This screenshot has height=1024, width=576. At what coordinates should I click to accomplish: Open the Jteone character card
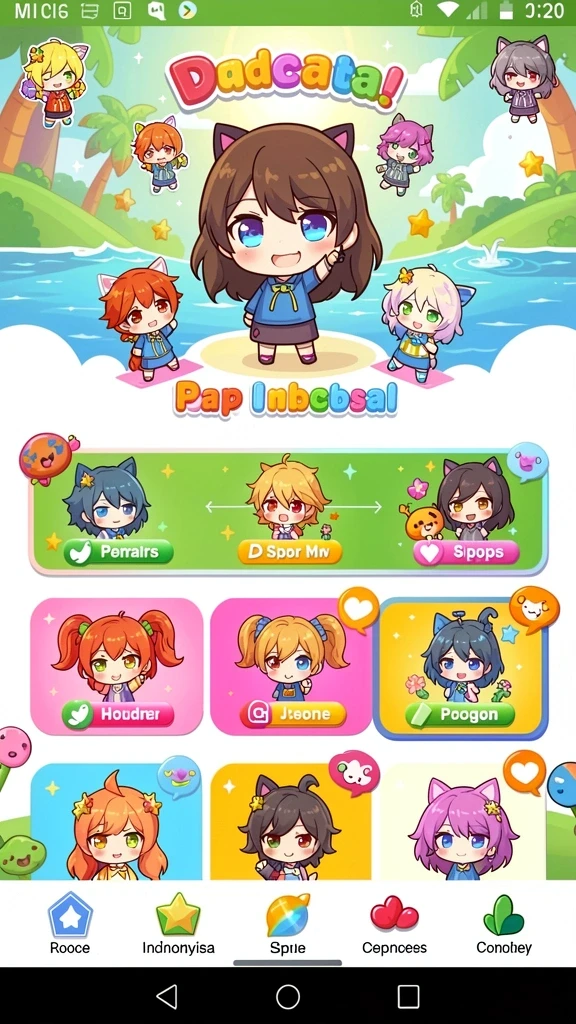pos(291,666)
